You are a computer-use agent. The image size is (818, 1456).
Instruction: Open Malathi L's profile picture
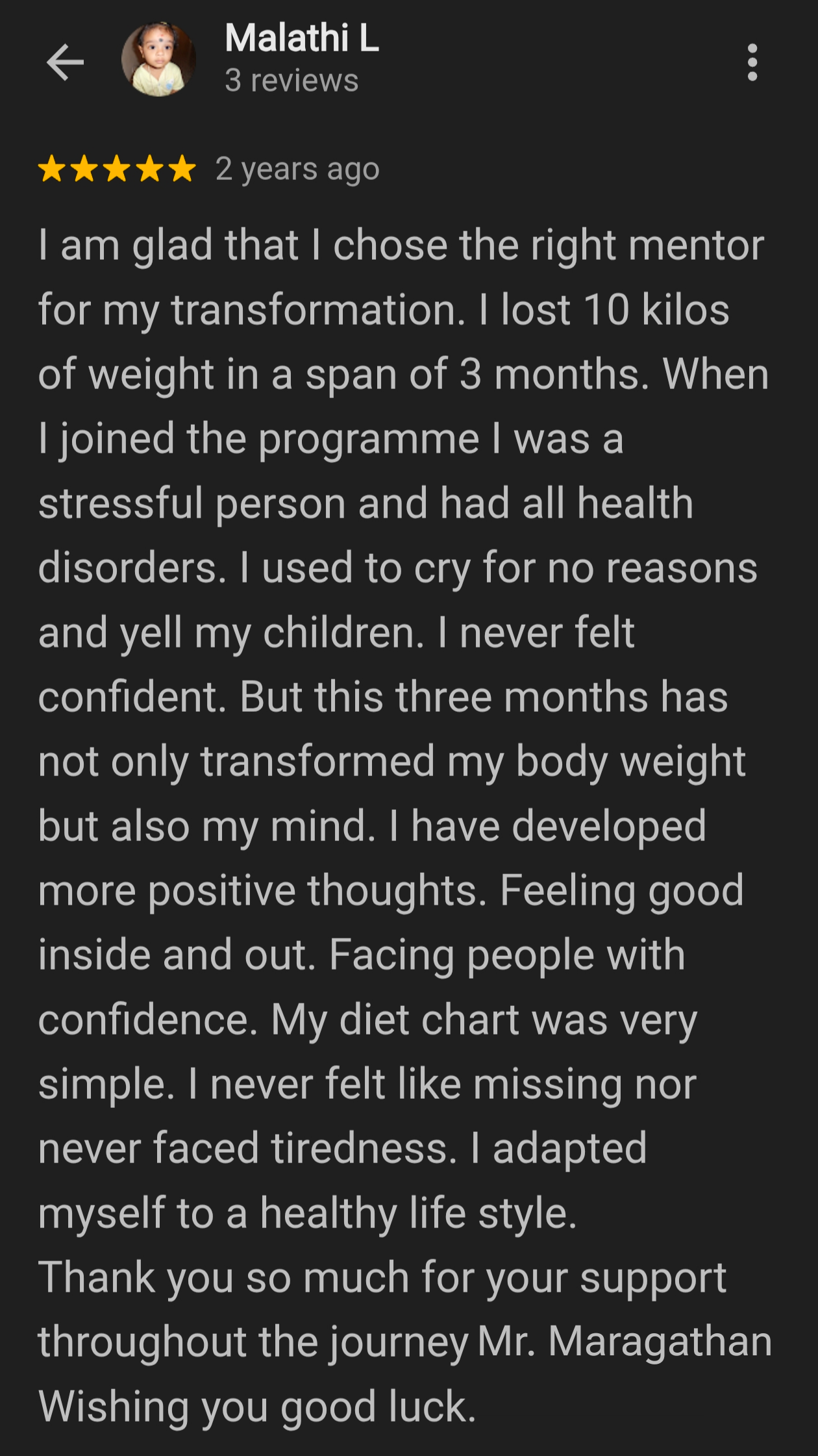(158, 60)
